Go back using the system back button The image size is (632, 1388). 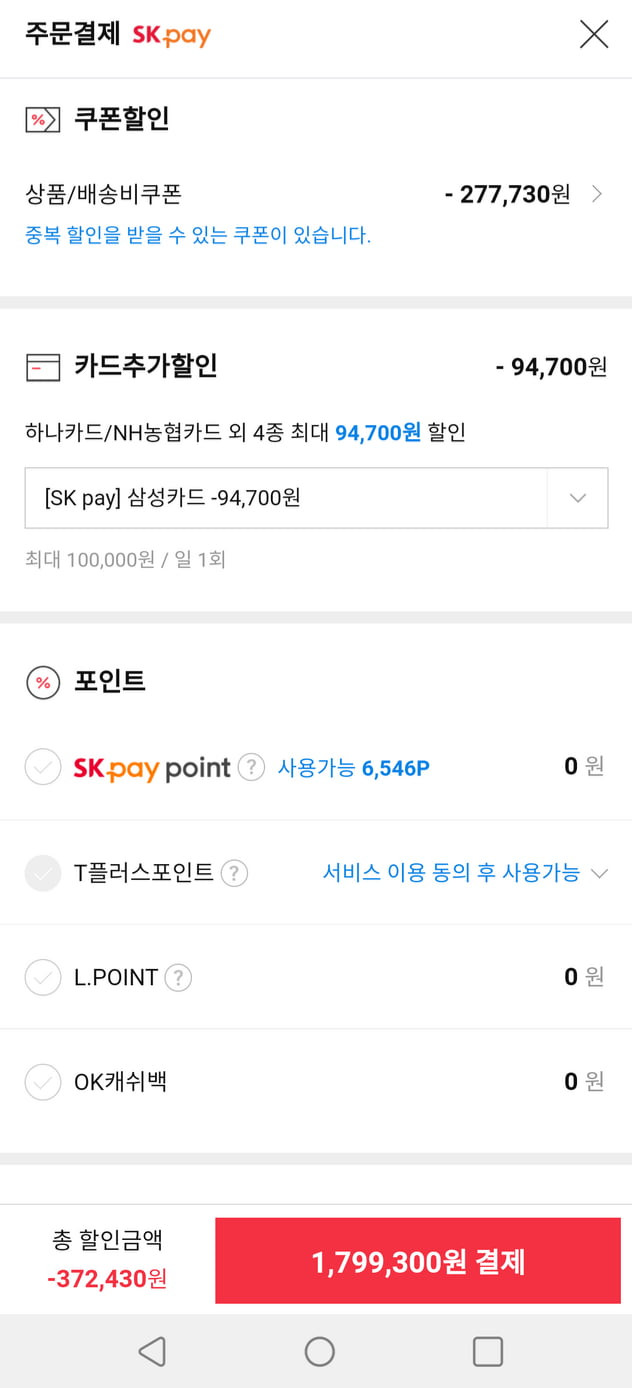tap(152, 1351)
